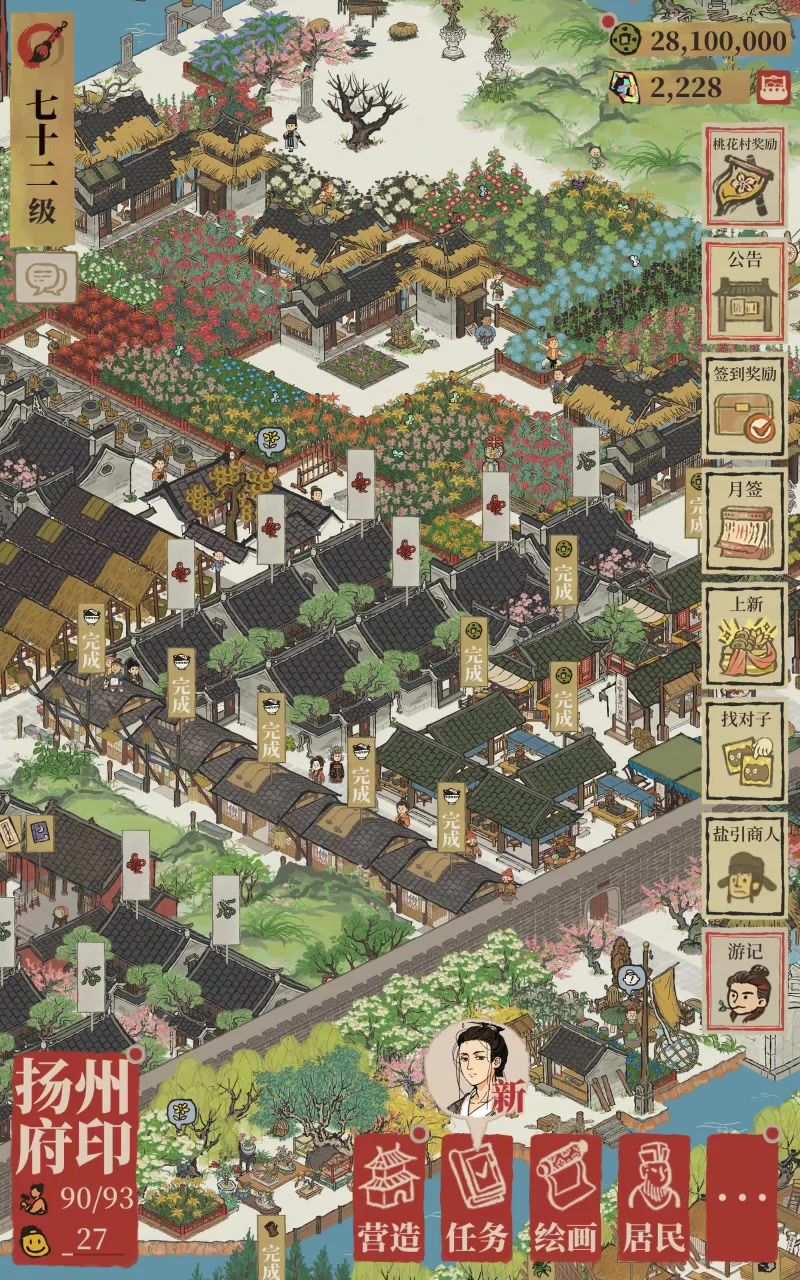
Task: Open 桃花村奖励 rewards
Action: pyautogui.click(x=744, y=176)
